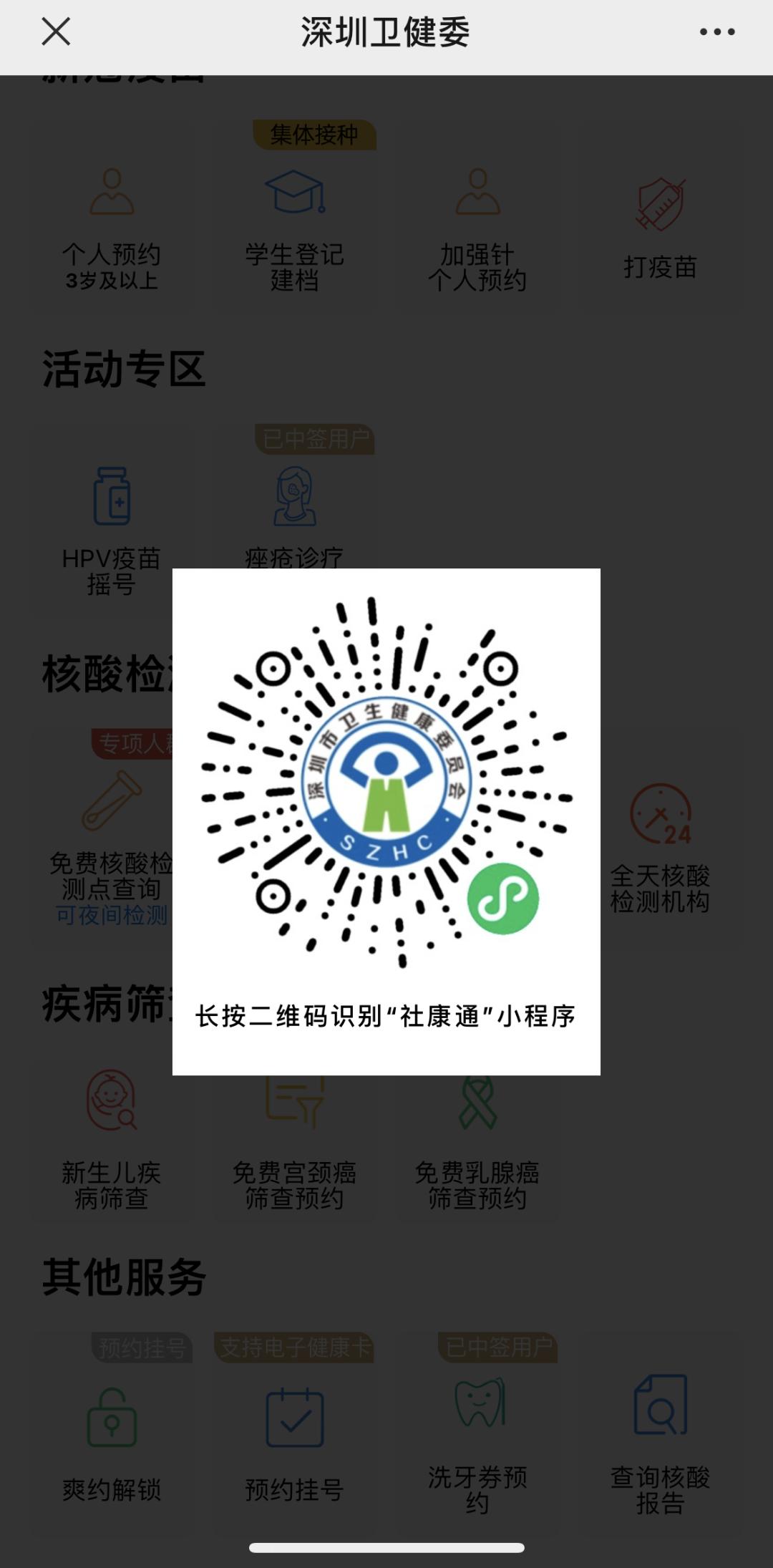The image size is (773, 1568).
Task: Open the three-dot overflow menu
Action: point(716,32)
